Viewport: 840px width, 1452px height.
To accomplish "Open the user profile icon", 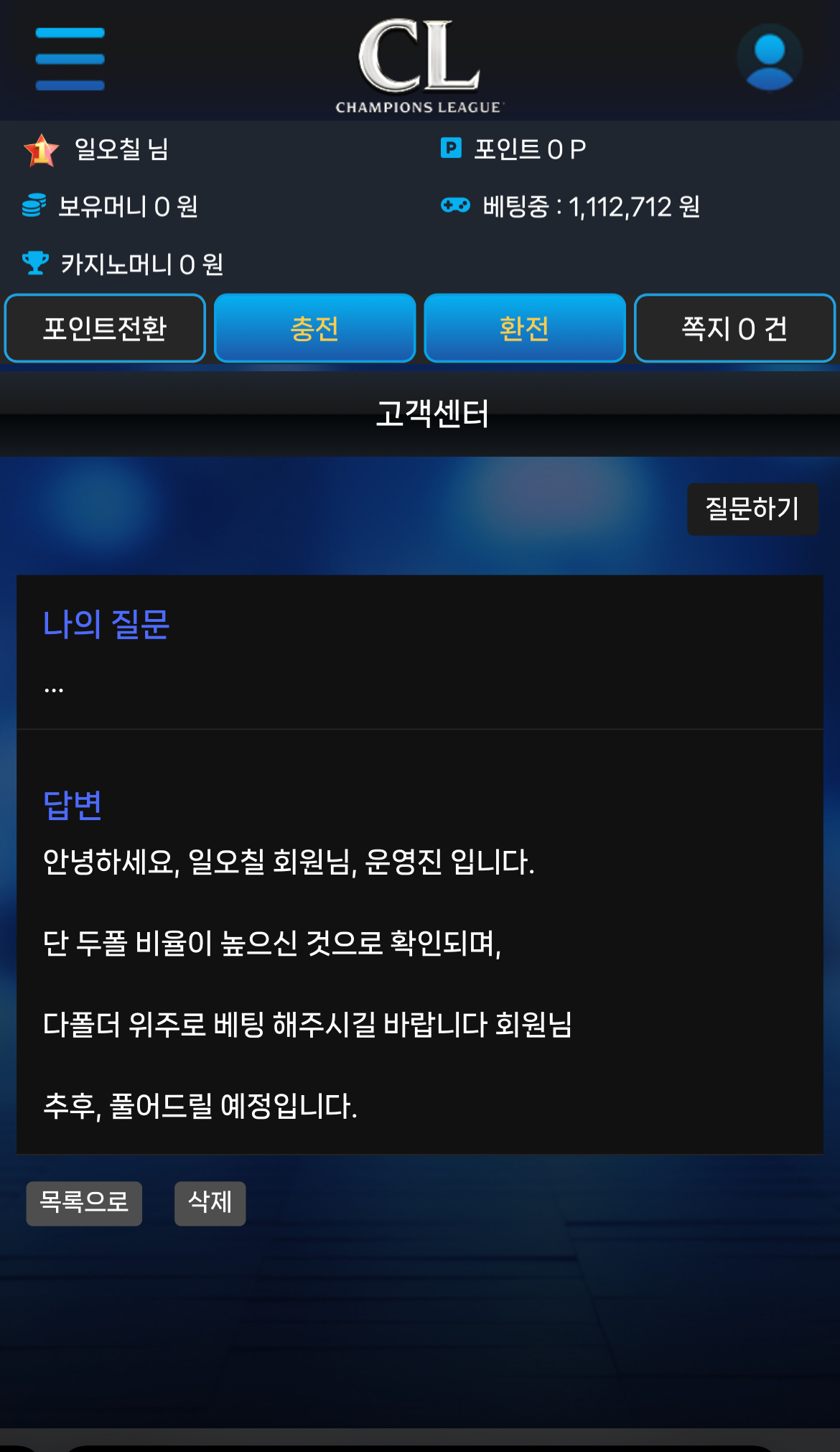I will tap(769, 58).
